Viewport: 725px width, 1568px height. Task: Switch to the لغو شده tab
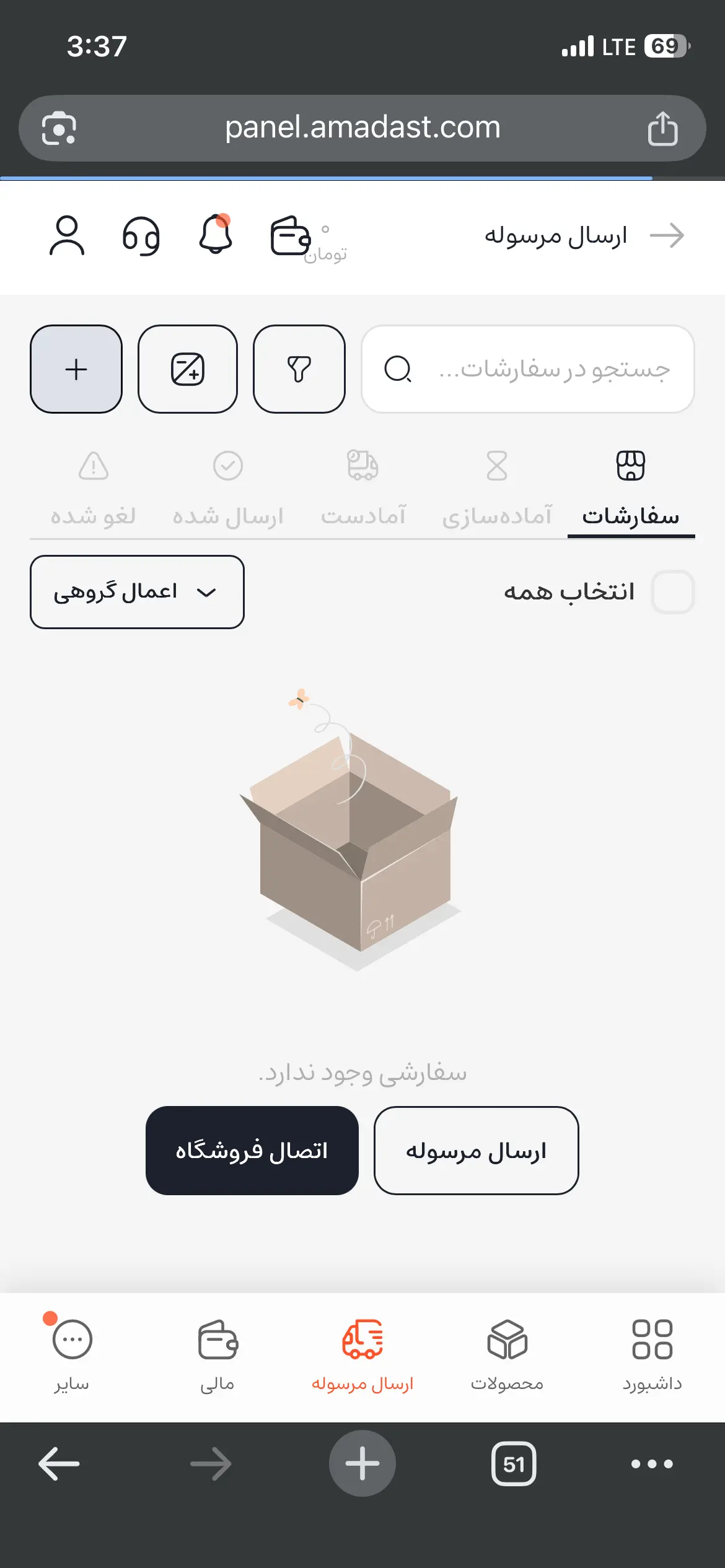pyautogui.click(x=93, y=489)
